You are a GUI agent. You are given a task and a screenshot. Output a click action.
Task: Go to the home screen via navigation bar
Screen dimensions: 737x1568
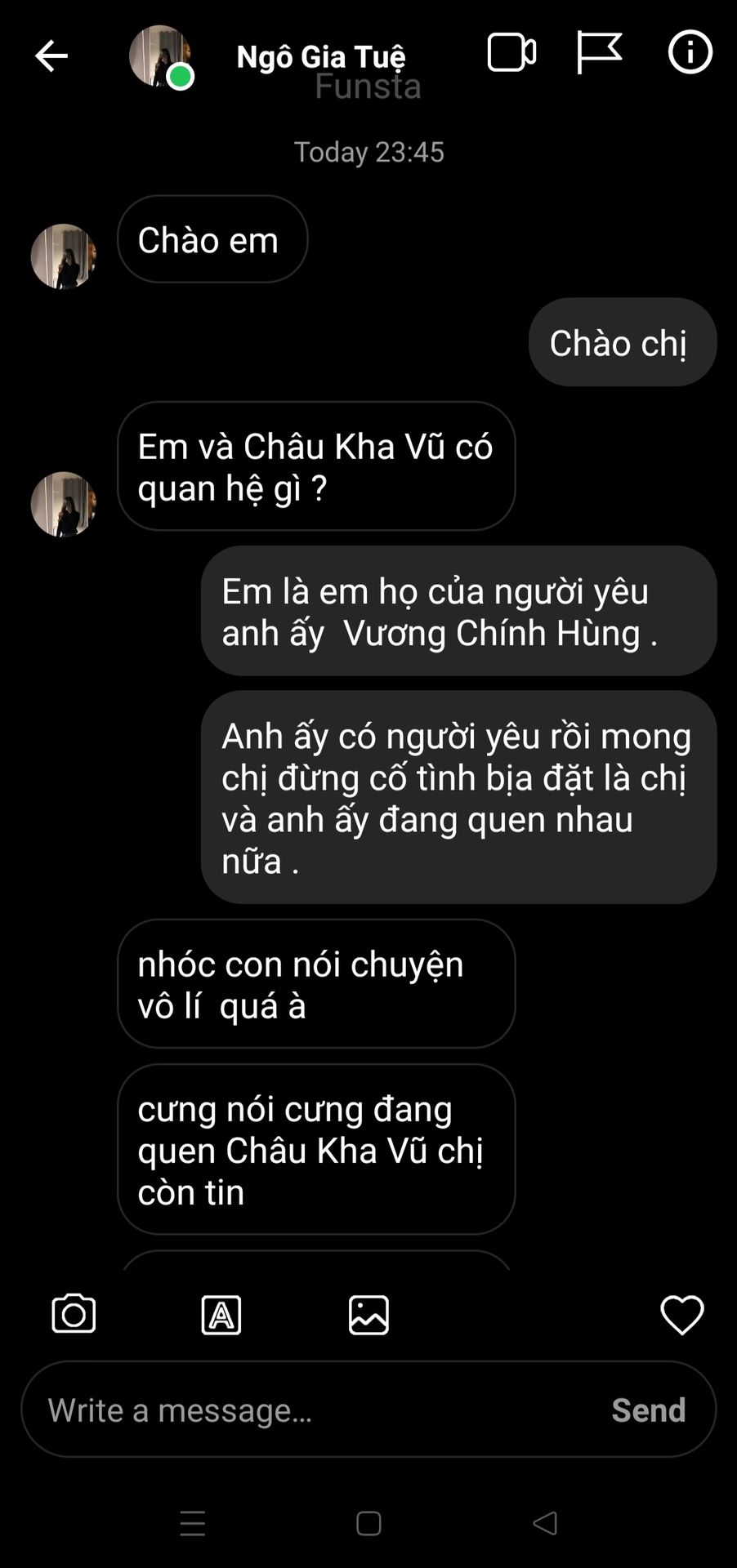coord(368,1523)
